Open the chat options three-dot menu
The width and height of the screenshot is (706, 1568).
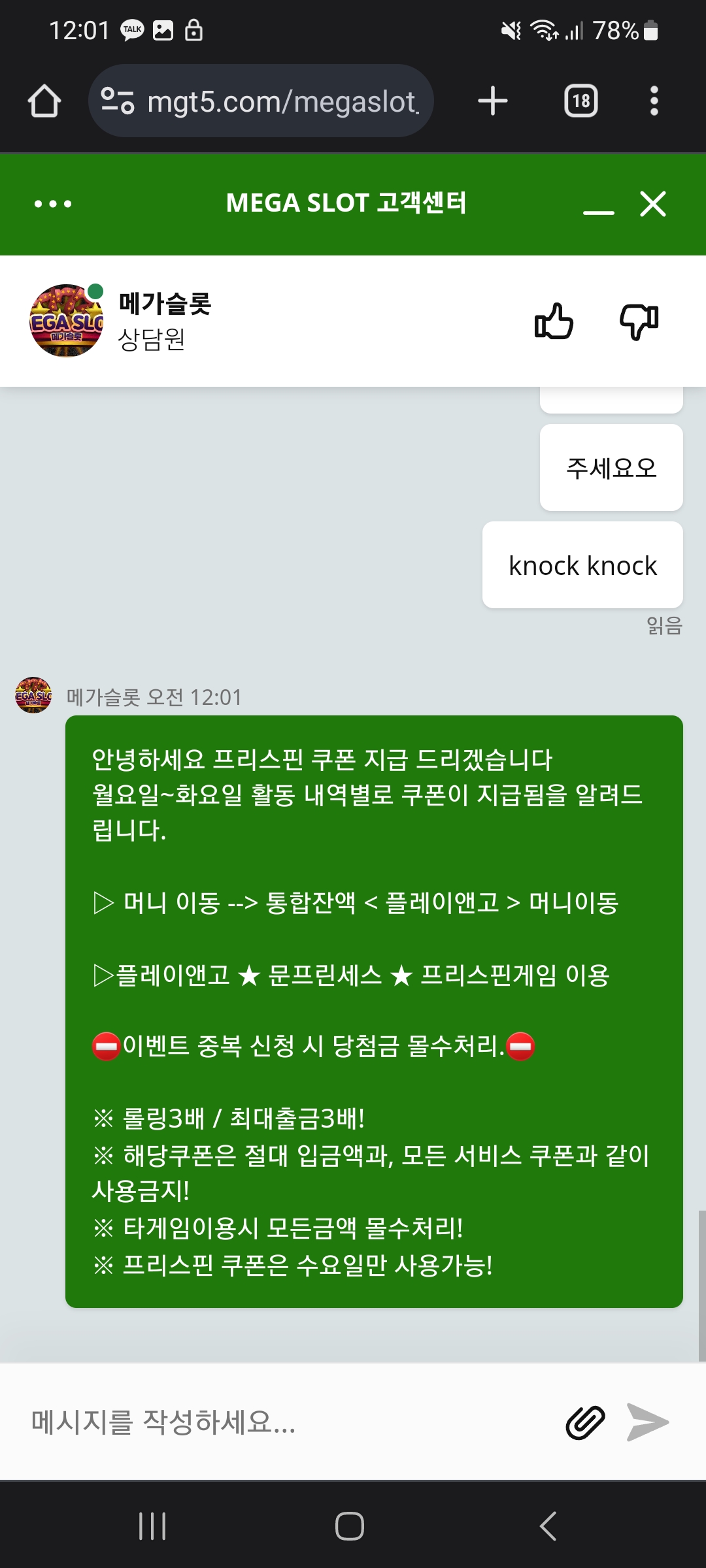(x=53, y=204)
